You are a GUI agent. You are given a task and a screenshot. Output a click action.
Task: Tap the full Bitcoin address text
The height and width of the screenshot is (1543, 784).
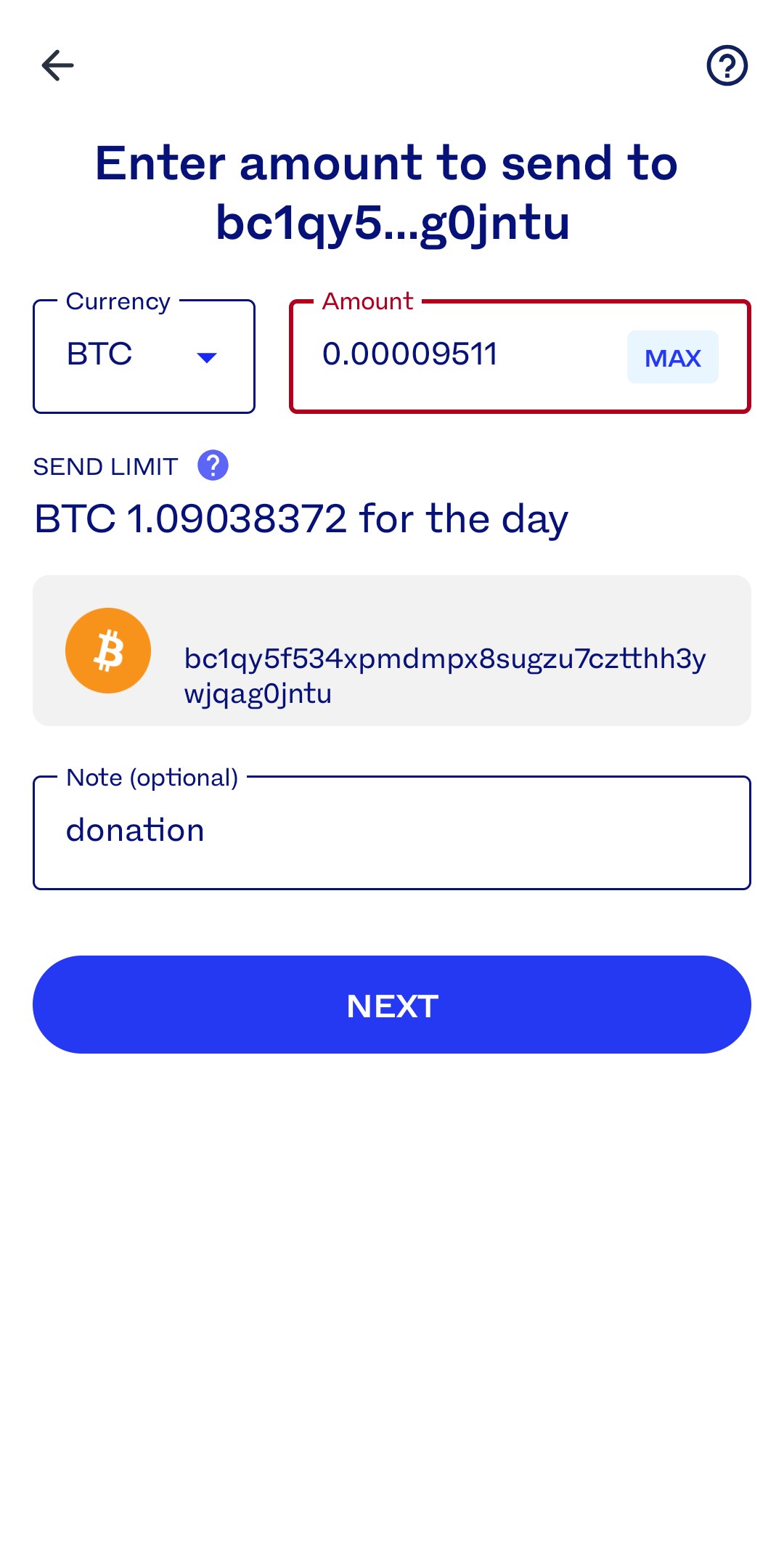coord(446,672)
